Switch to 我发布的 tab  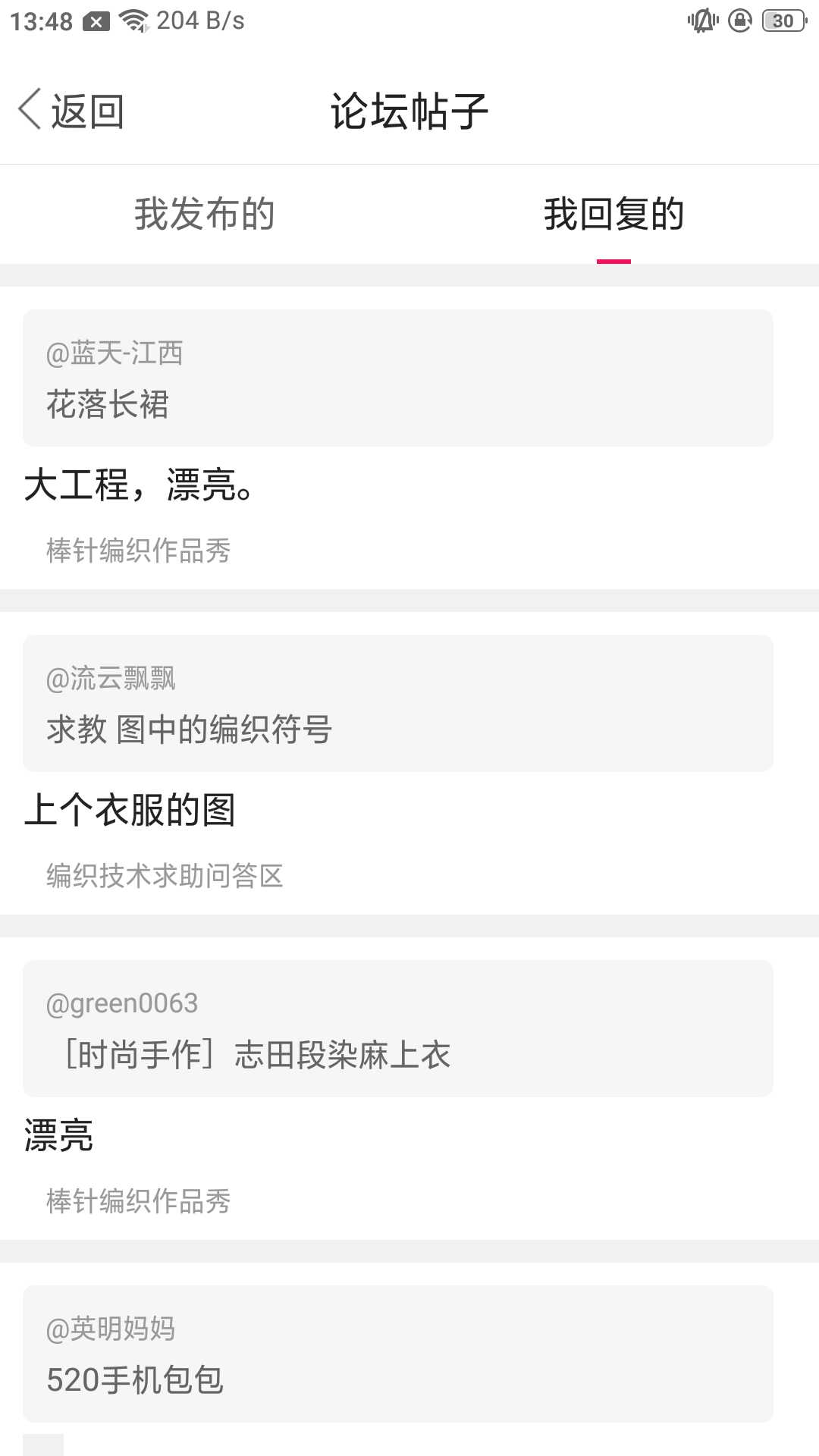click(205, 214)
